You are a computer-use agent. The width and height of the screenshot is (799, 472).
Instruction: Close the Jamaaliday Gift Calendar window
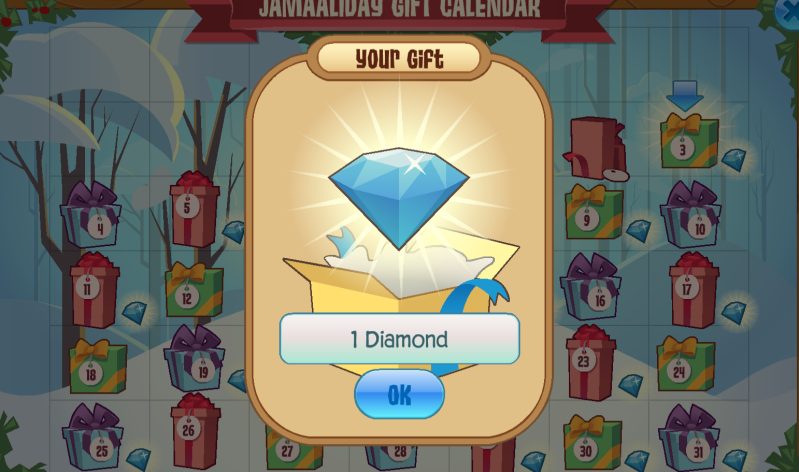point(788,12)
